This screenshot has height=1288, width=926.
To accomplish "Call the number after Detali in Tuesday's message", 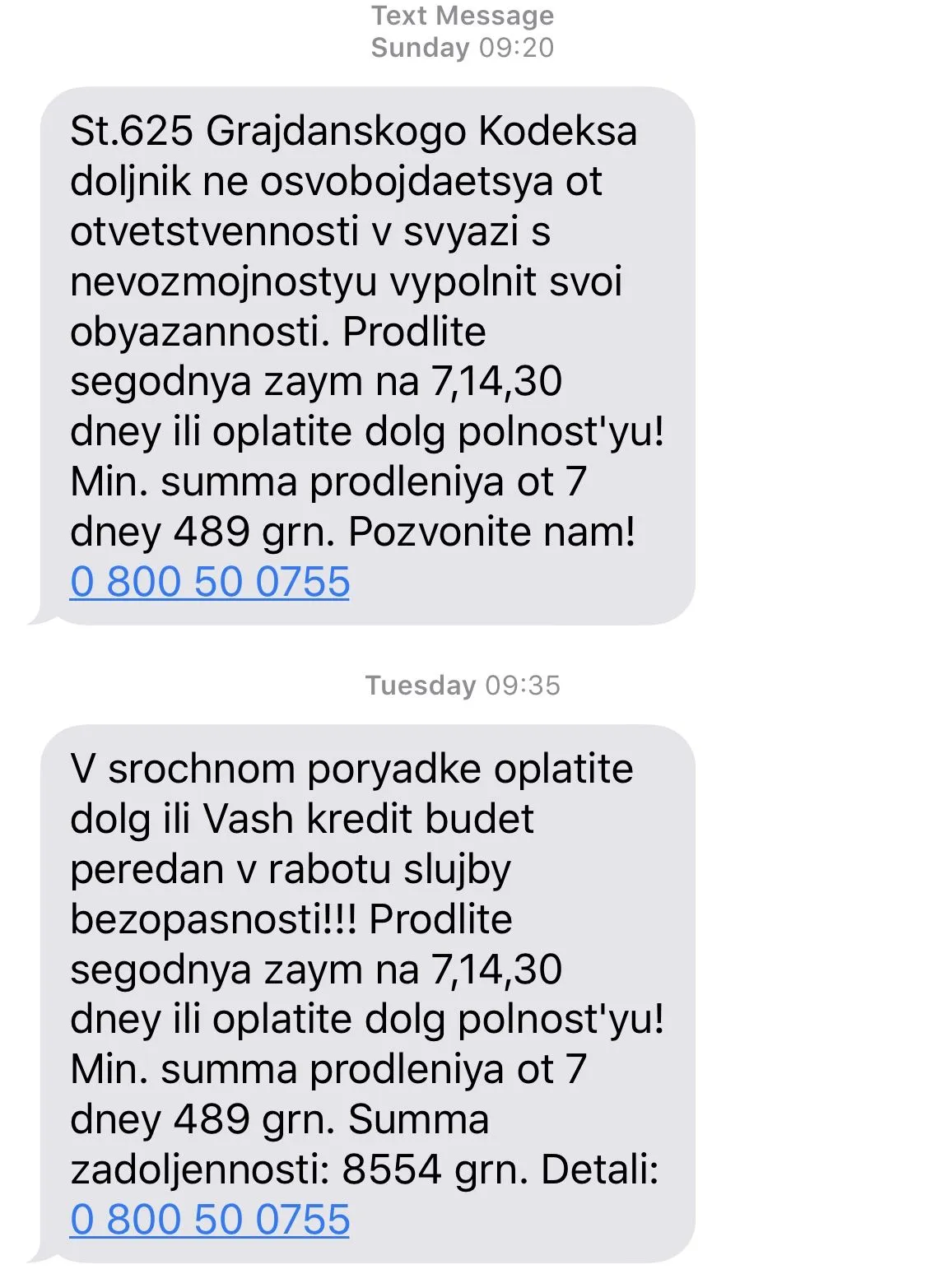I will click(x=210, y=1219).
